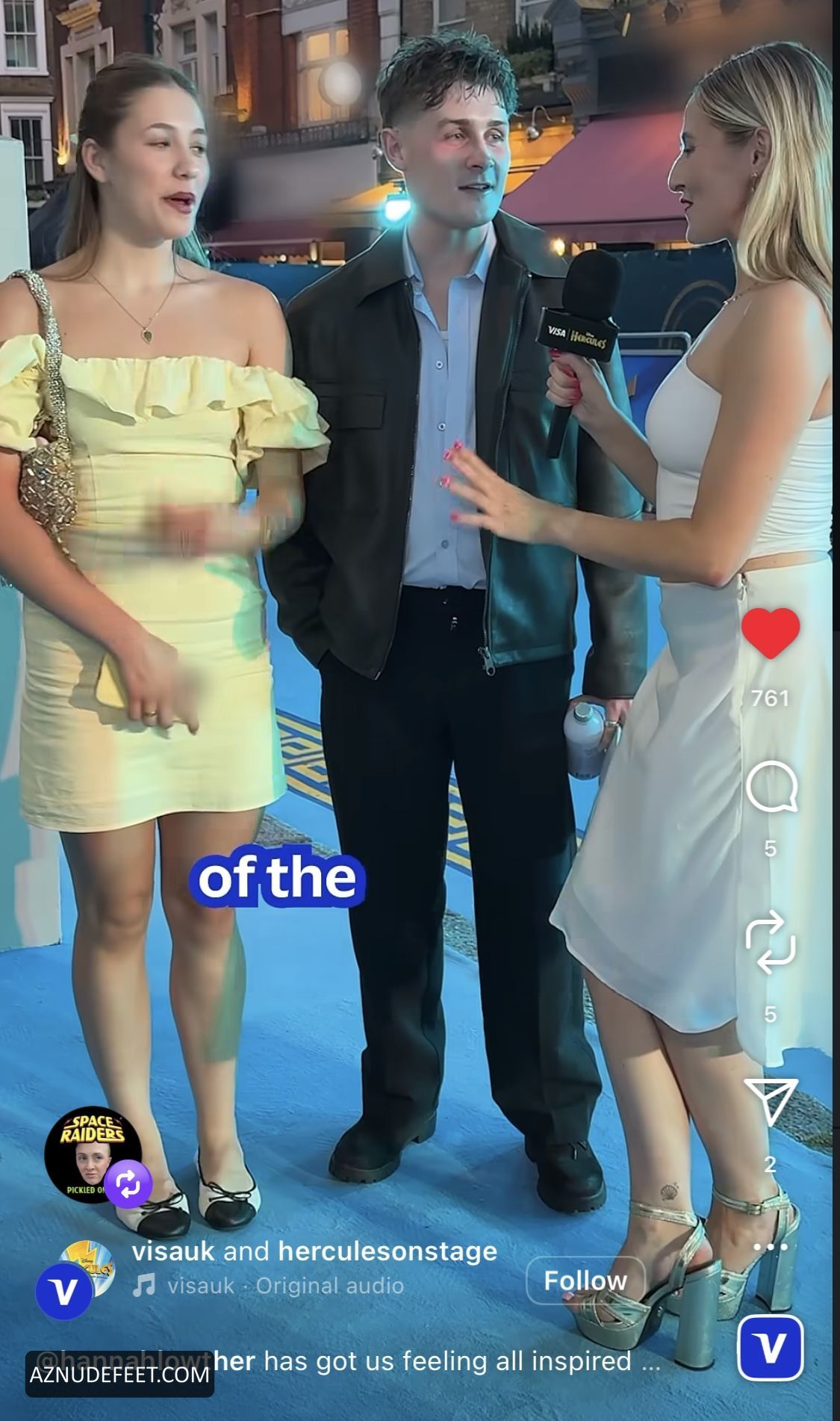This screenshot has width=840, height=1421.
Task: Open the visauk and herculesonstage avatar
Action: pos(76,1278)
